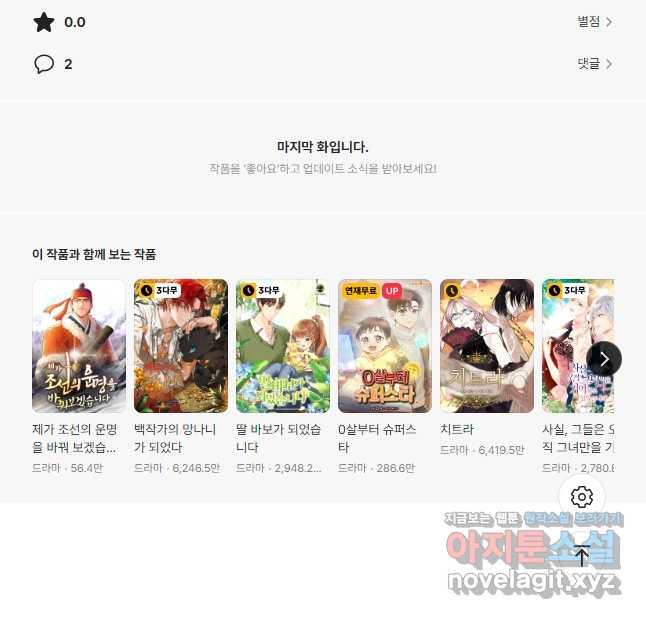Show next recommended works with arrow
This screenshot has height=619, width=646.
[x=604, y=359]
